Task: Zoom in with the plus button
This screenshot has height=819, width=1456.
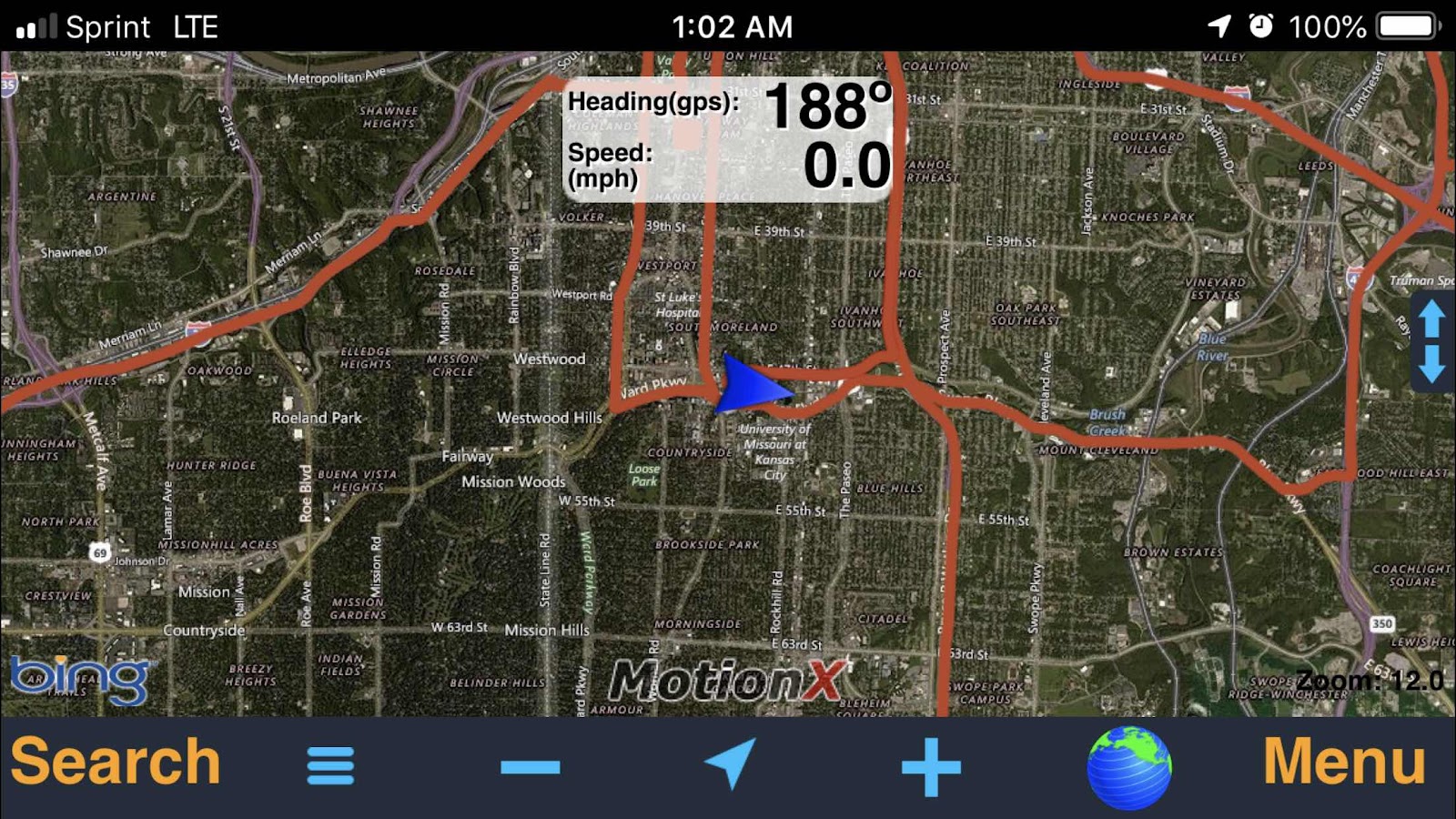Action: pos(930,767)
